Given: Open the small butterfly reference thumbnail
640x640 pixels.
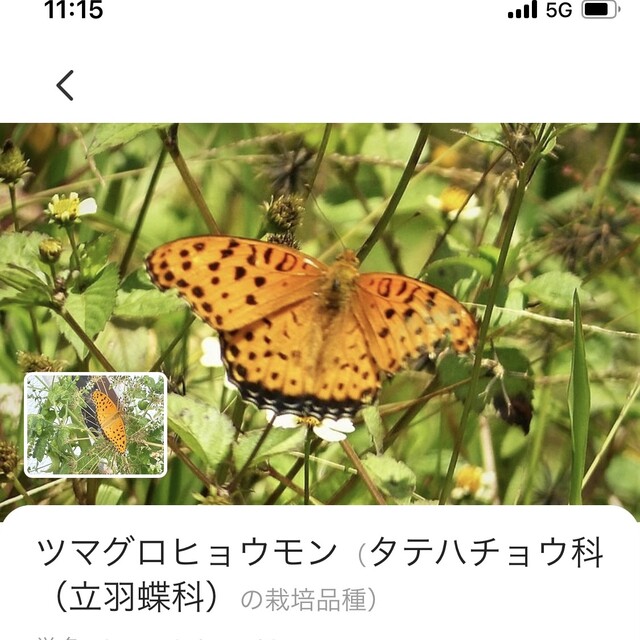Looking at the screenshot, I should point(95,424).
